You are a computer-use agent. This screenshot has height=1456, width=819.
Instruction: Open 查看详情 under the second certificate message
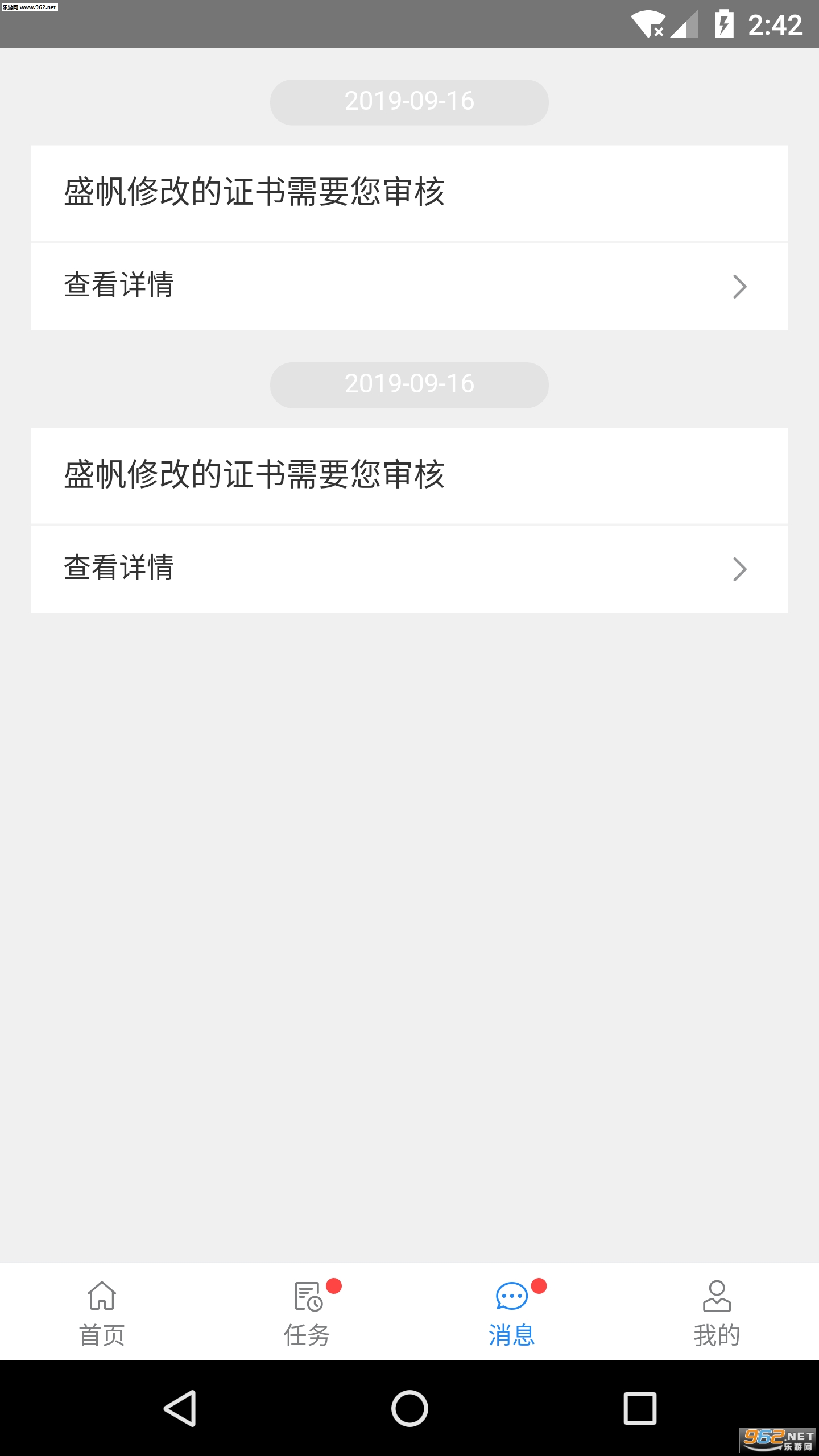(409, 569)
